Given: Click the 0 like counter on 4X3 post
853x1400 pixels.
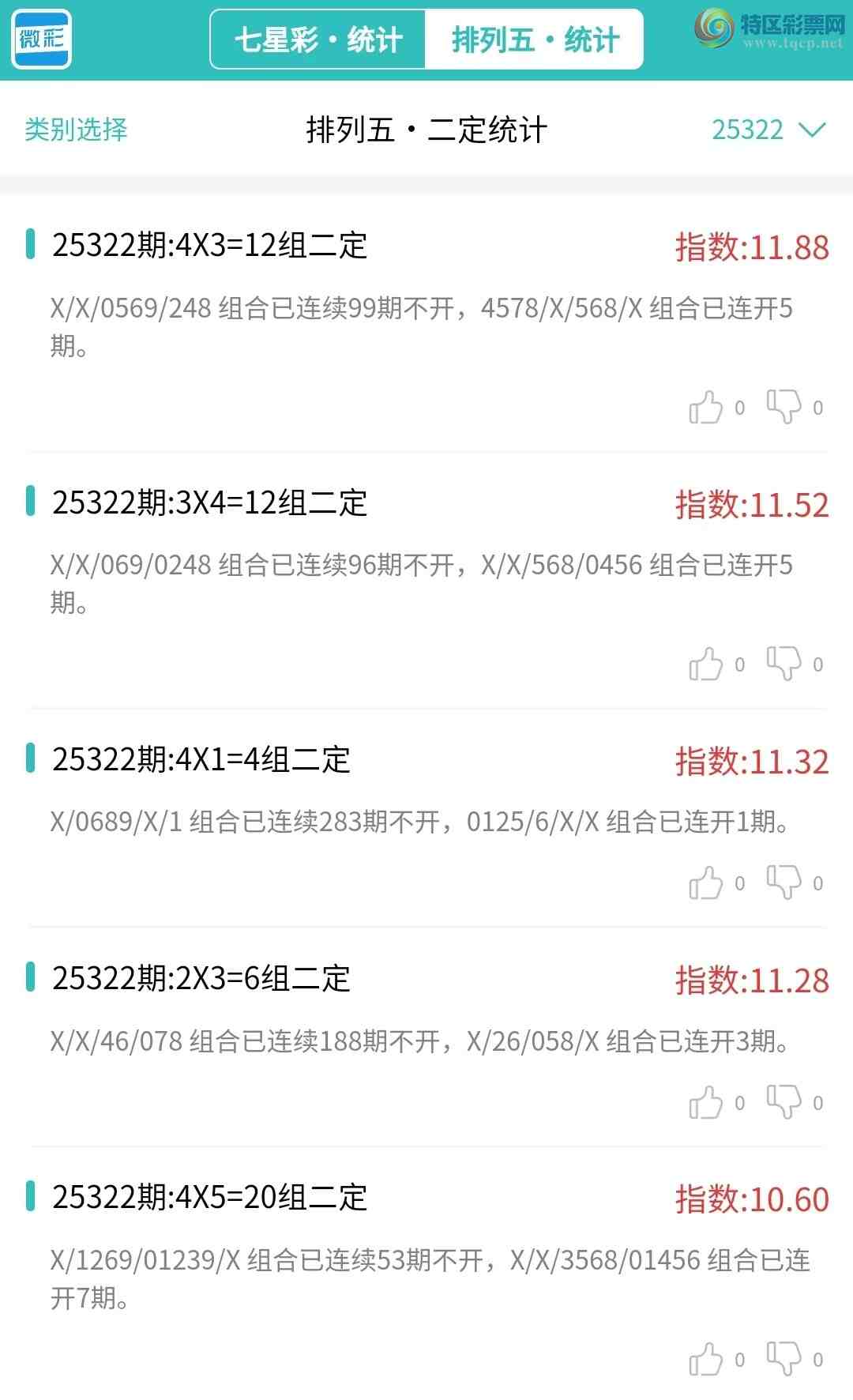Looking at the screenshot, I should point(739,409).
